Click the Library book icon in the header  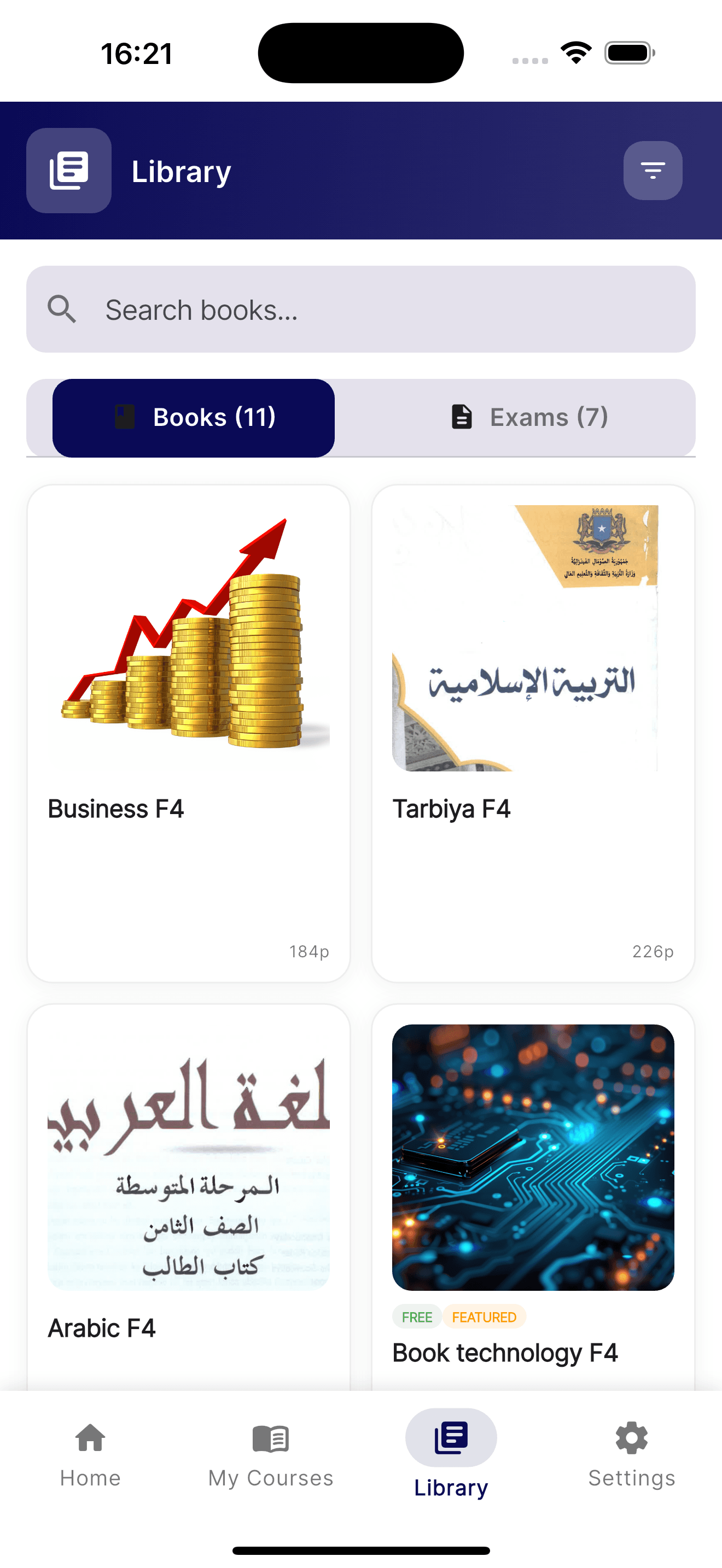pos(69,171)
